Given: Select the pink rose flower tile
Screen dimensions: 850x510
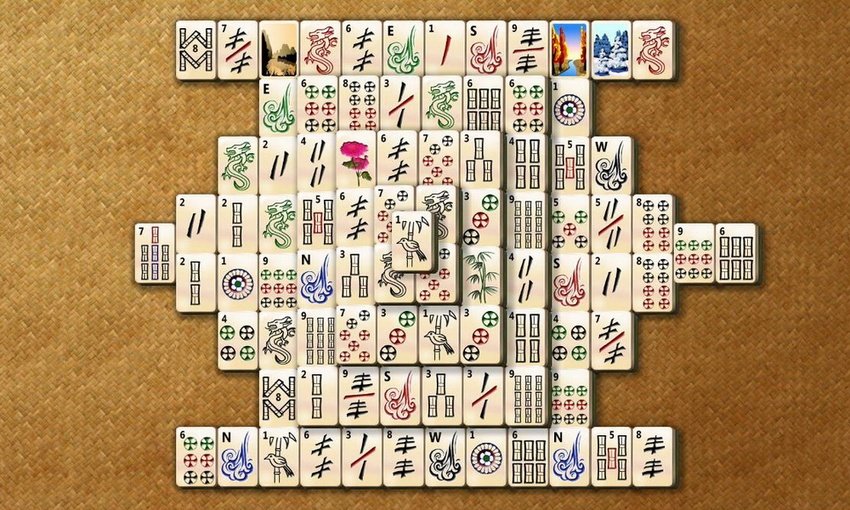Looking at the screenshot, I should [354, 160].
